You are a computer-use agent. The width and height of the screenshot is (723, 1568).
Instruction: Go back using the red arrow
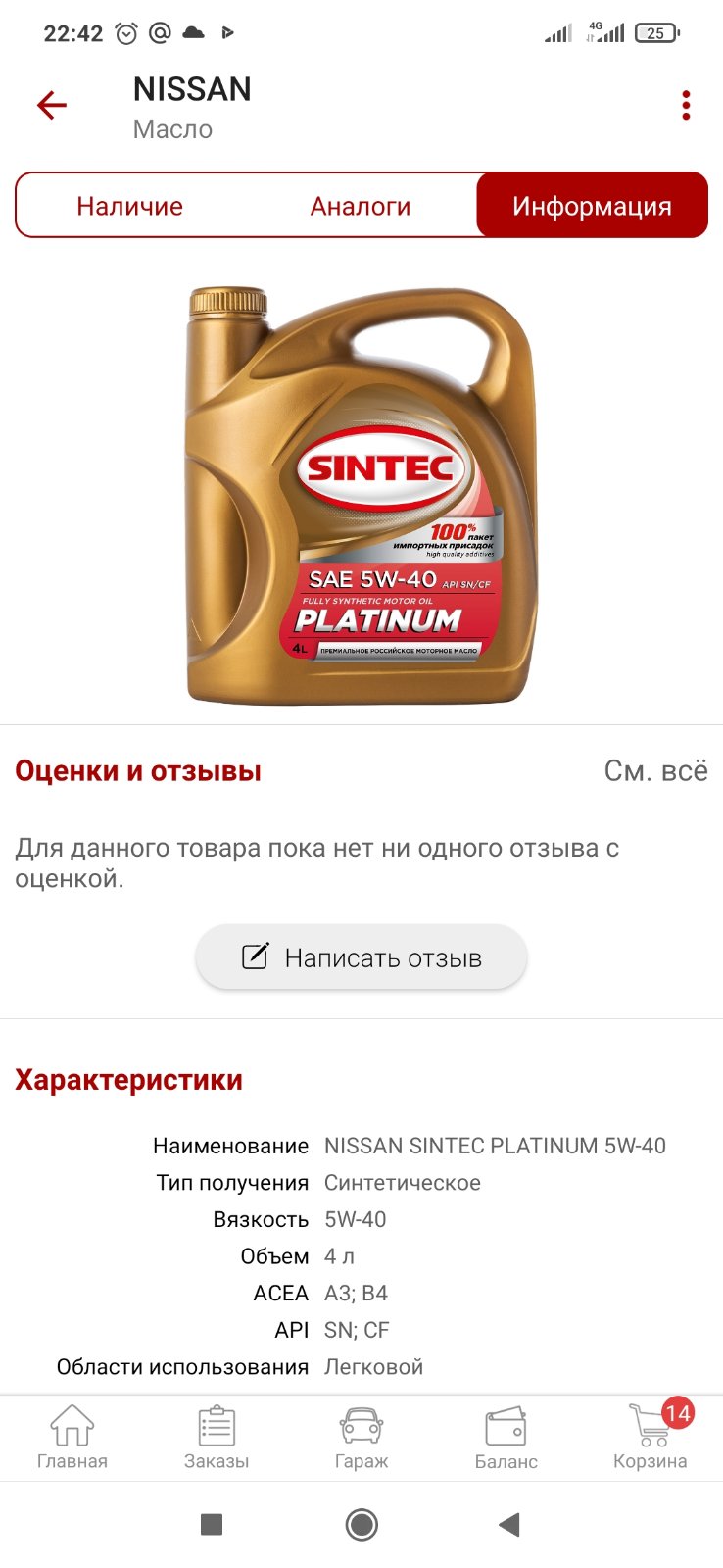point(52,105)
